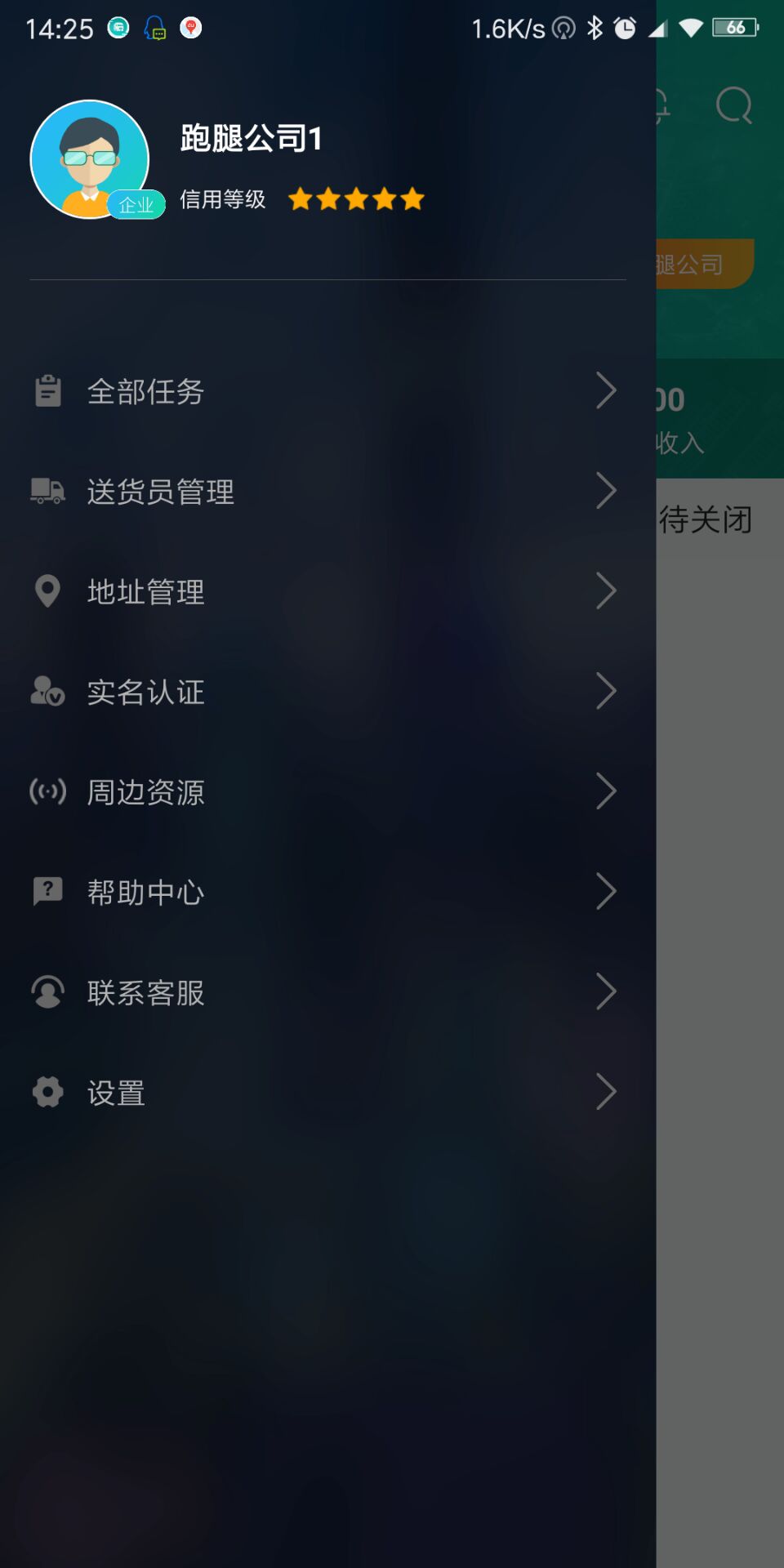
Task: Select the 全部任务 clipboard icon
Action: (x=47, y=391)
